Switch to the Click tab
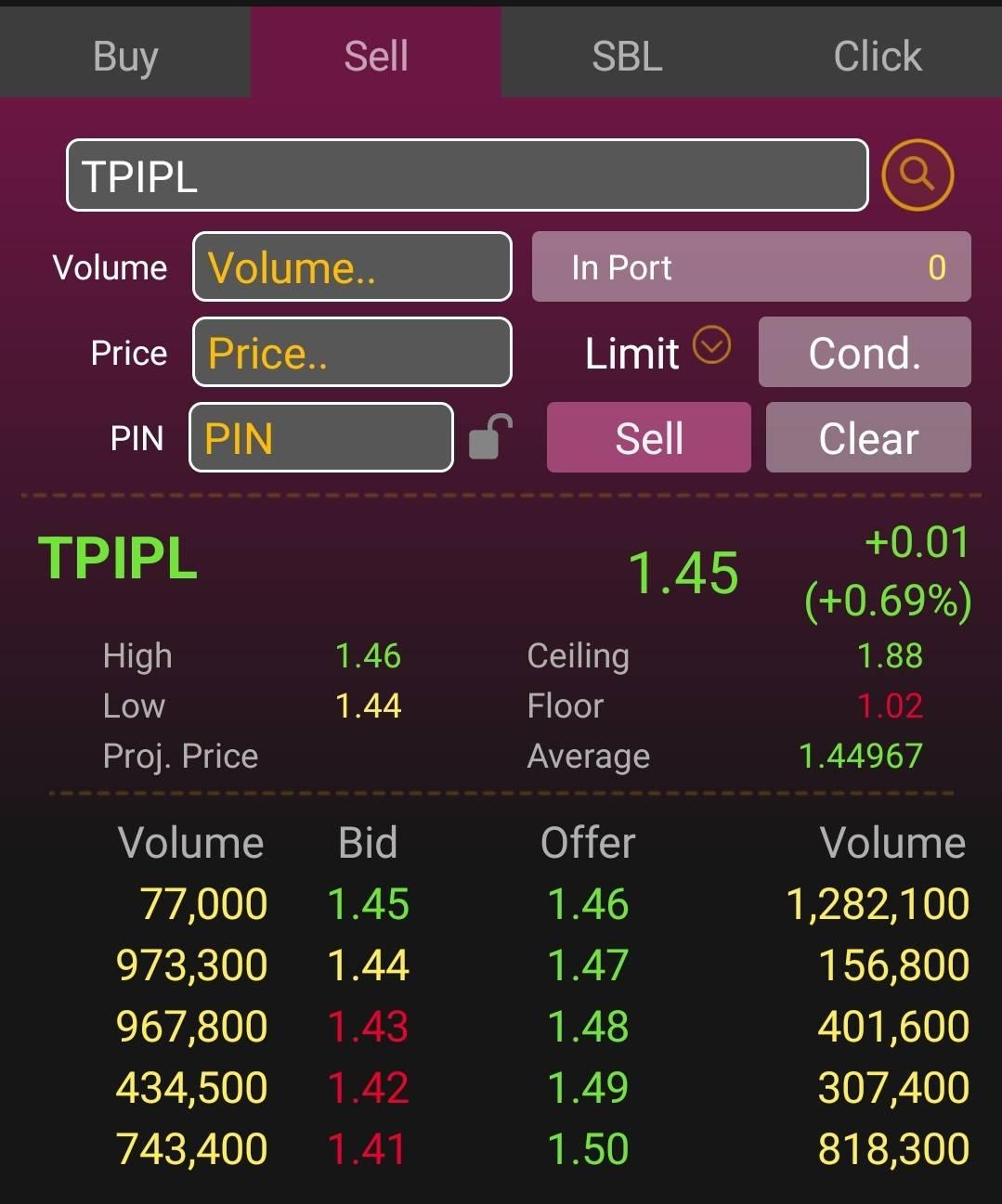Viewport: 1002px width, 1204px height. click(x=877, y=56)
